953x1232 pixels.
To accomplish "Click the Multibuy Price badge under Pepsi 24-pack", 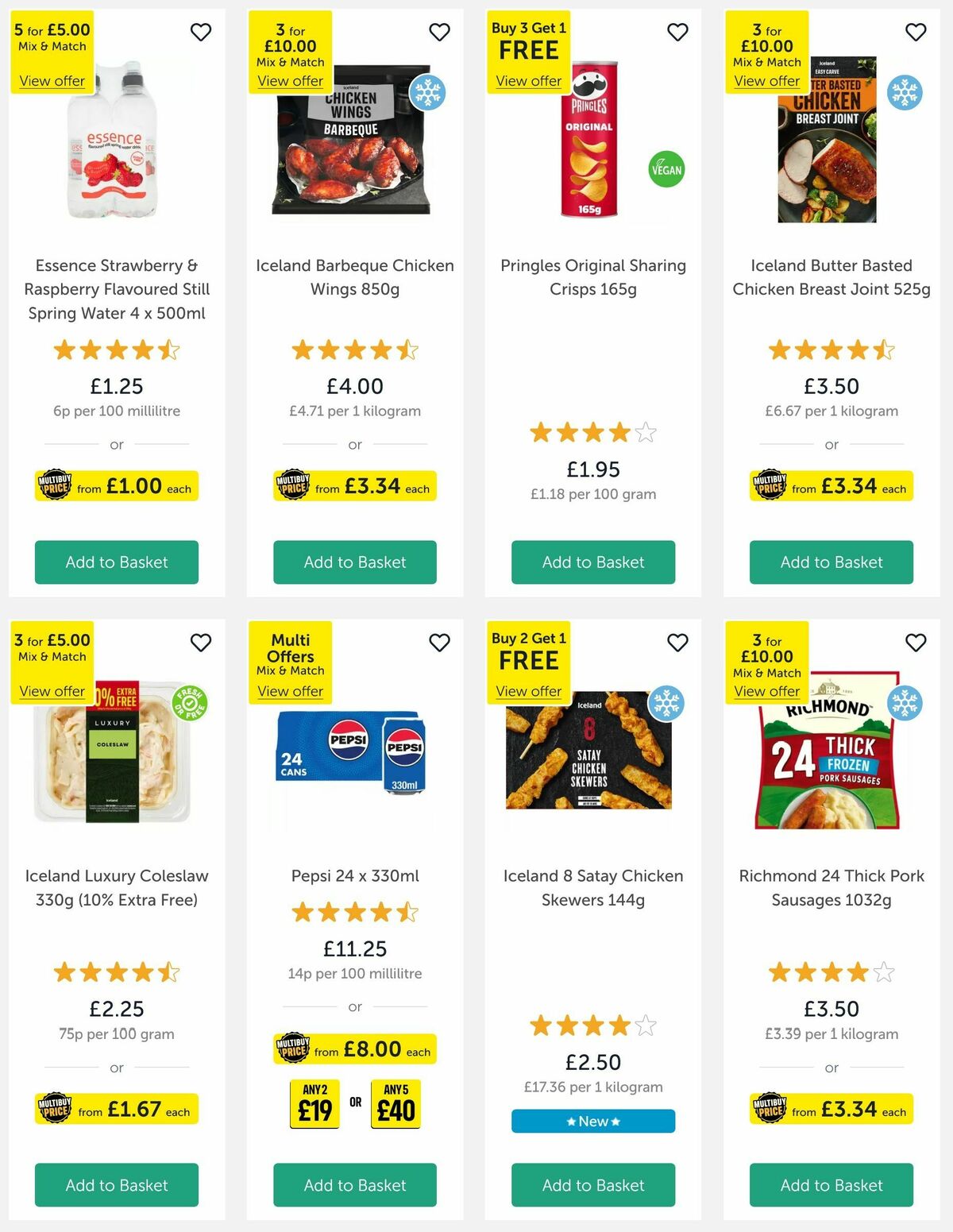I will click(x=354, y=1049).
